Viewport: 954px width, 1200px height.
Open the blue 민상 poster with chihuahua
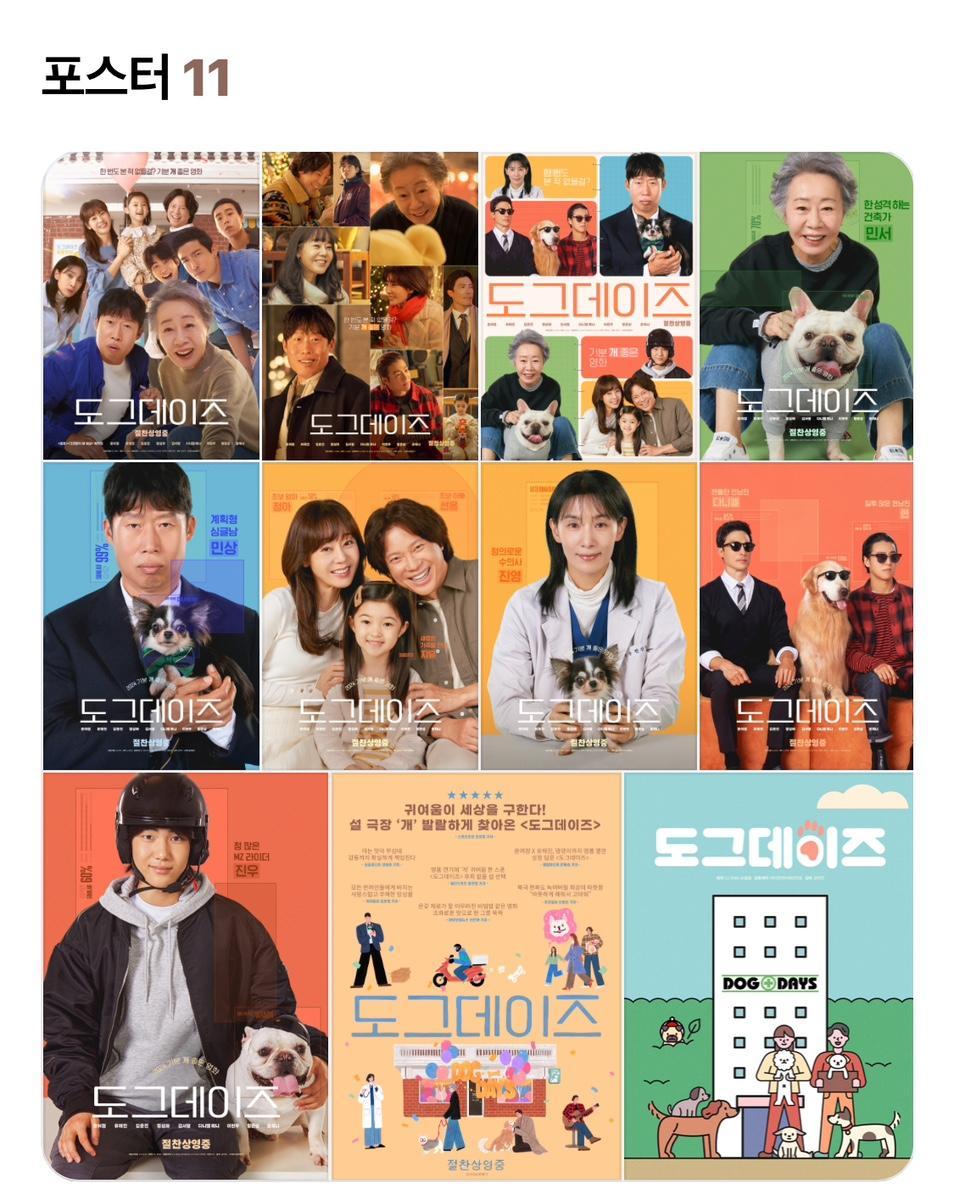[x=151, y=616]
